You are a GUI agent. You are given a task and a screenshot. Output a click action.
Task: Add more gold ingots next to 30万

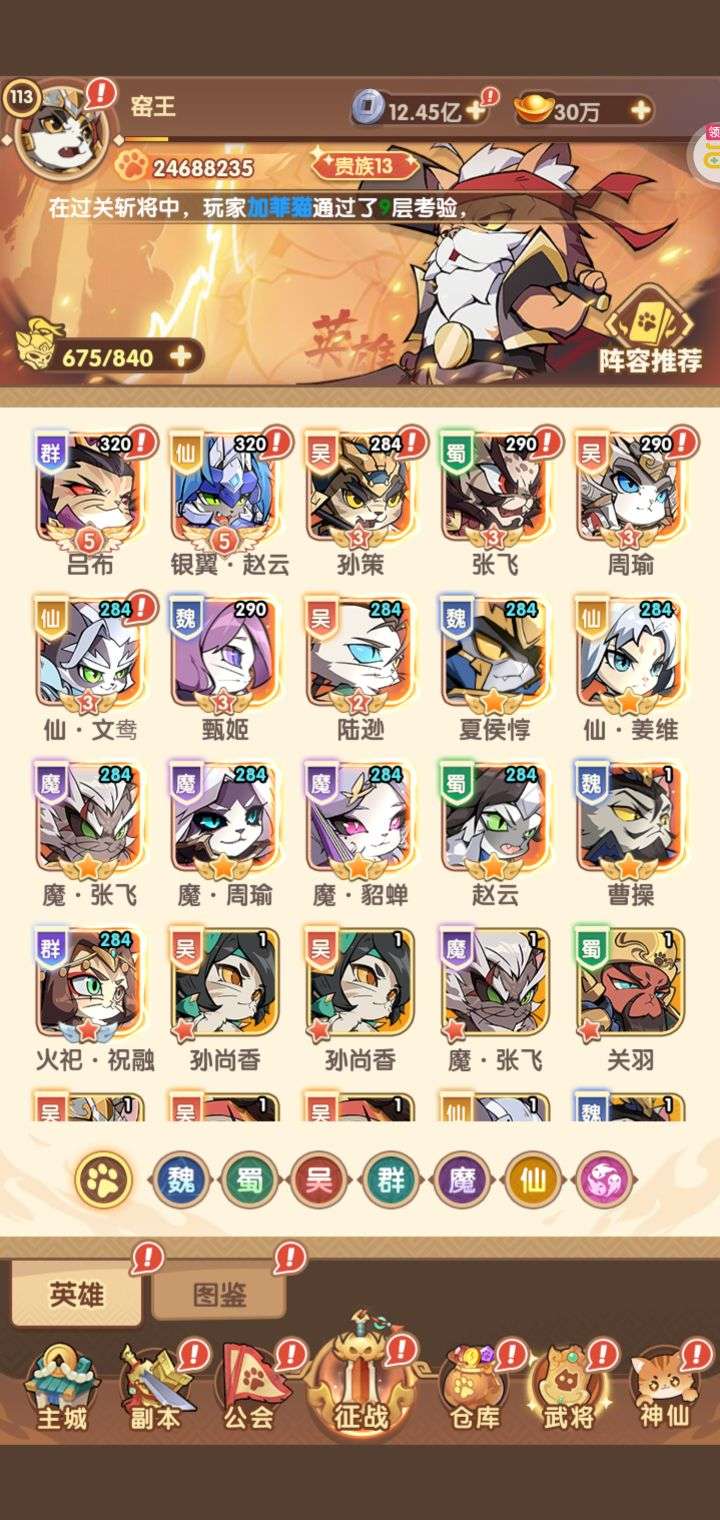[636, 110]
